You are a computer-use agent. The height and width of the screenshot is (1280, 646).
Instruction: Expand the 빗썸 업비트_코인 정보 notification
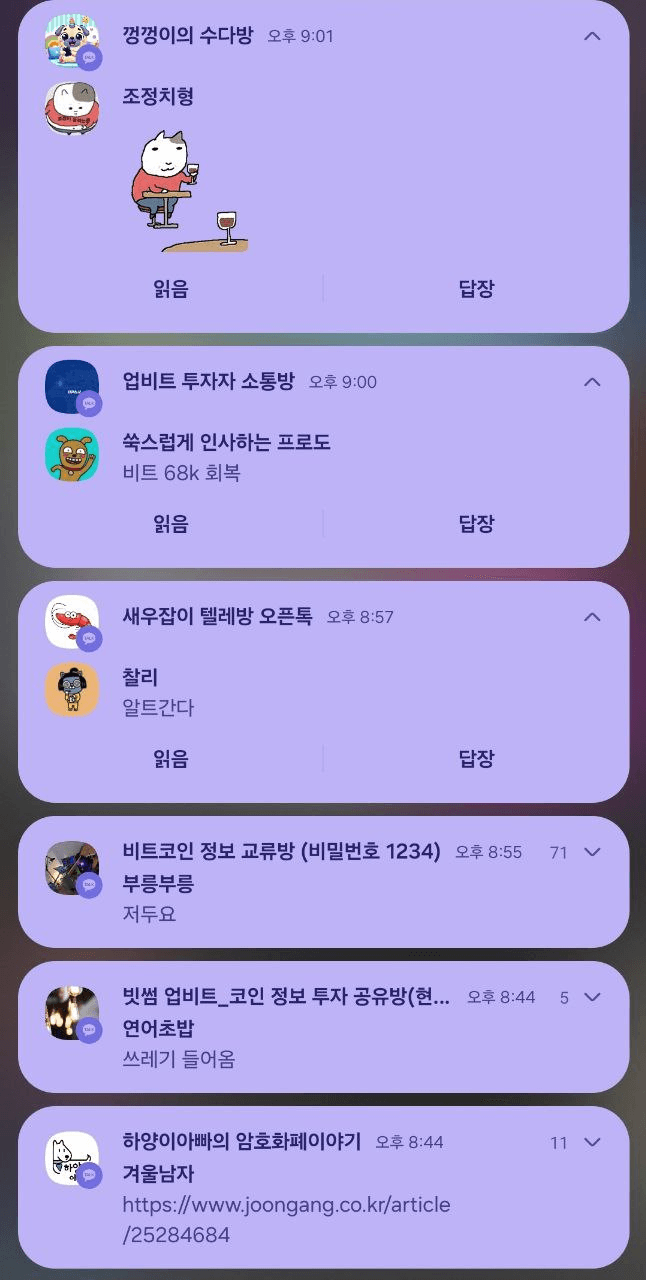pyautogui.click(x=592, y=997)
